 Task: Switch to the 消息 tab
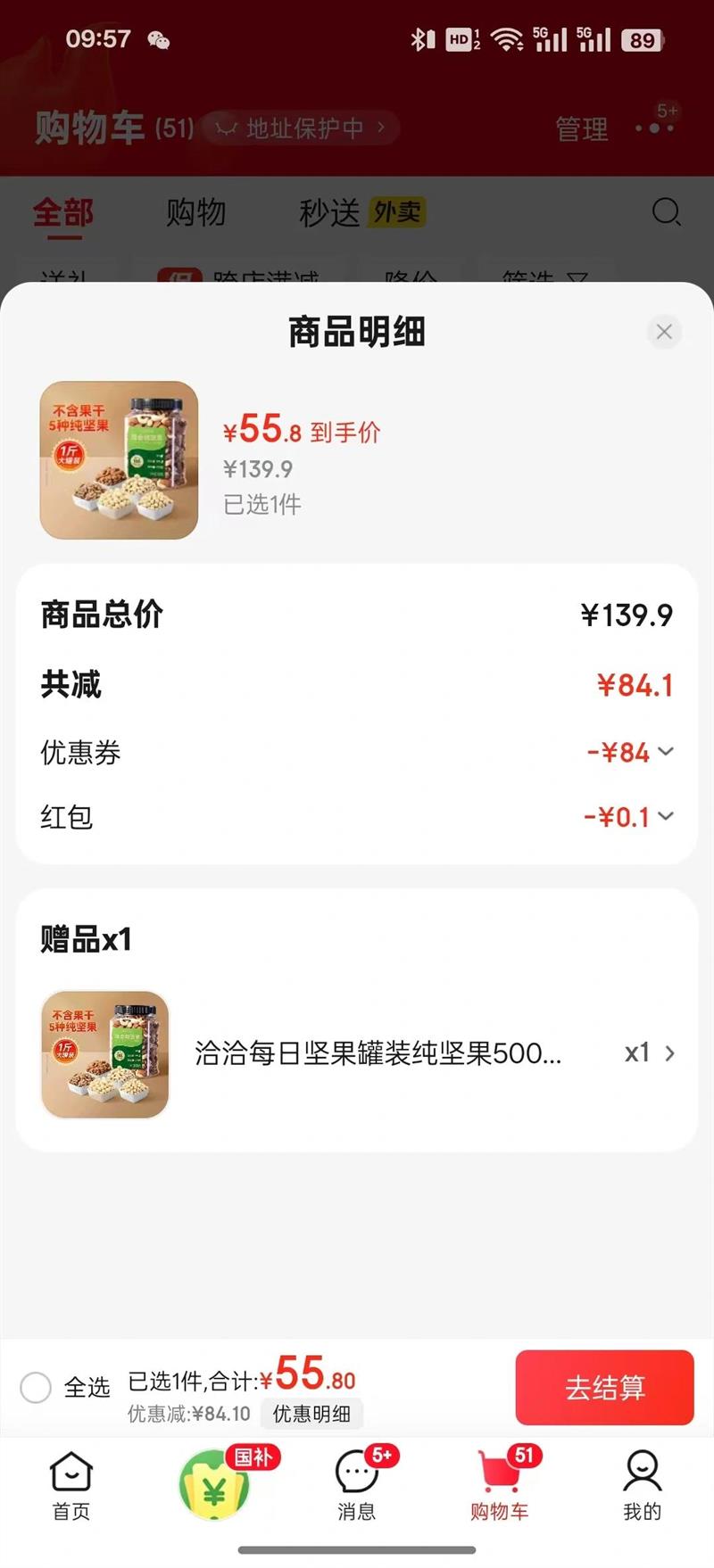[x=357, y=1487]
